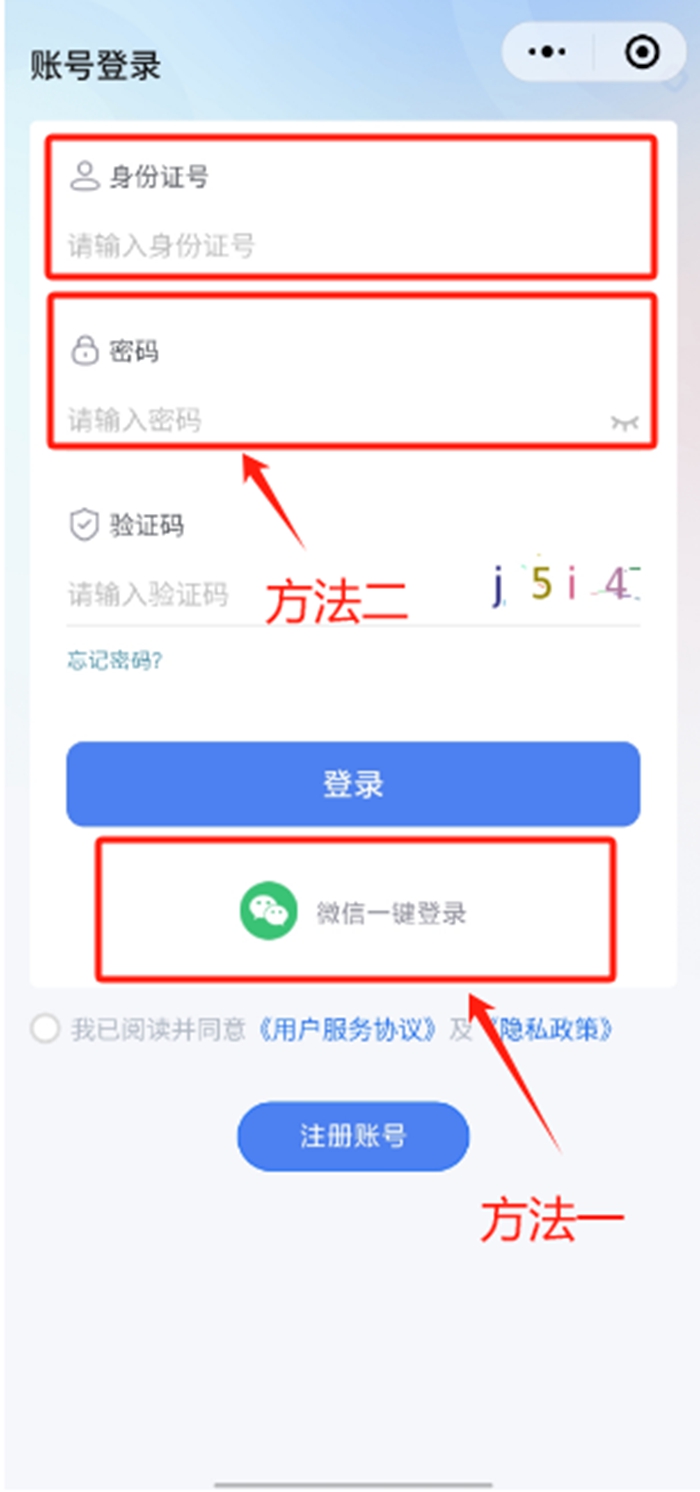Refresh the captcha image
700x1492 pixels.
pyautogui.click(x=566, y=584)
